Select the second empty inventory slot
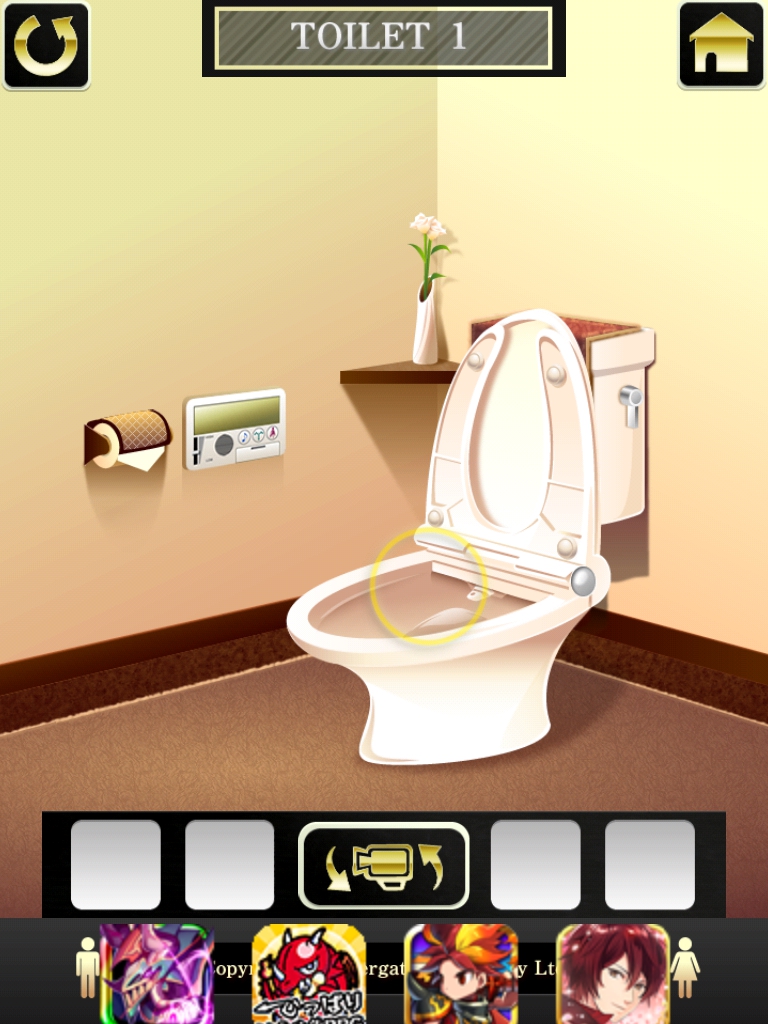This screenshot has width=768, height=1024. point(229,864)
